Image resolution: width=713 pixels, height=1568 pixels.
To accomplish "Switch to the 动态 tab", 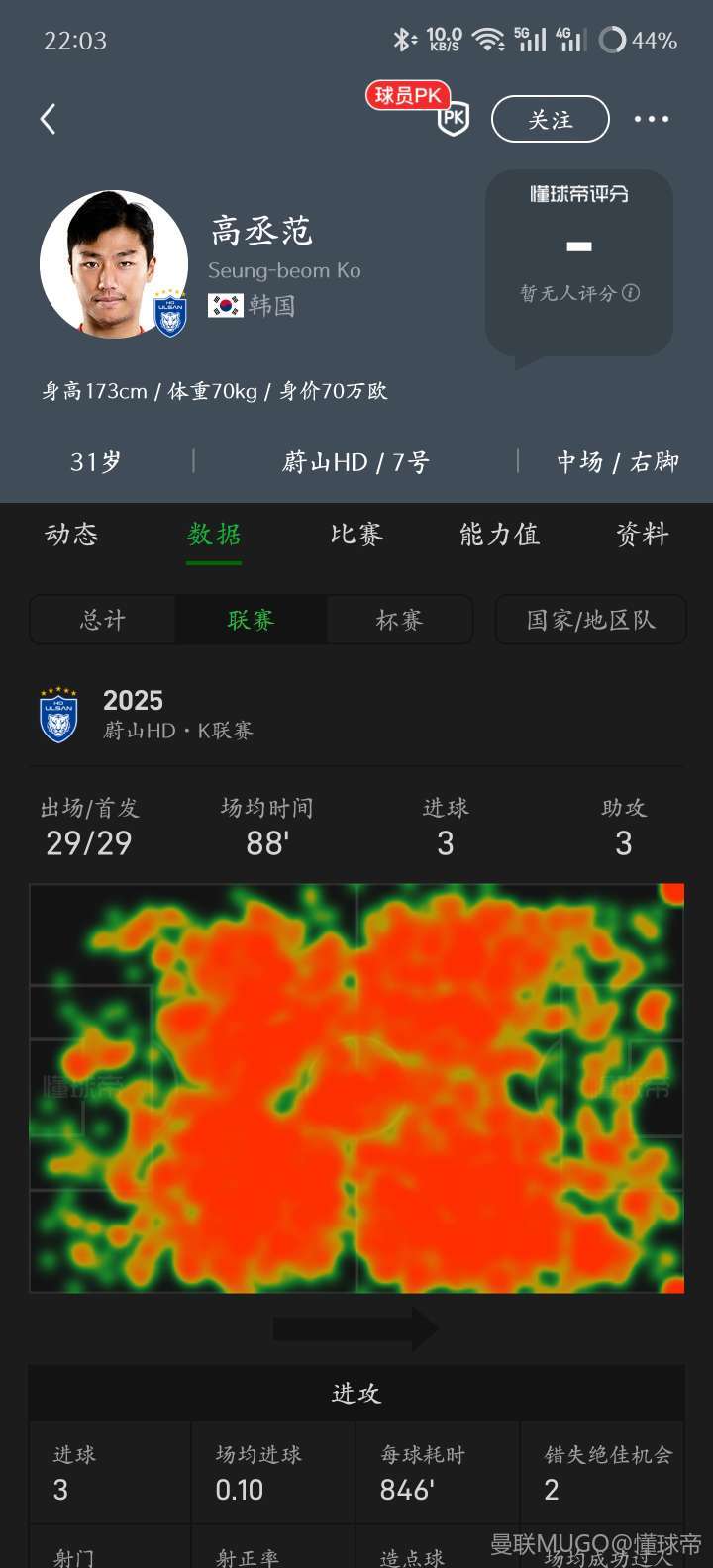I will pyautogui.click(x=71, y=535).
